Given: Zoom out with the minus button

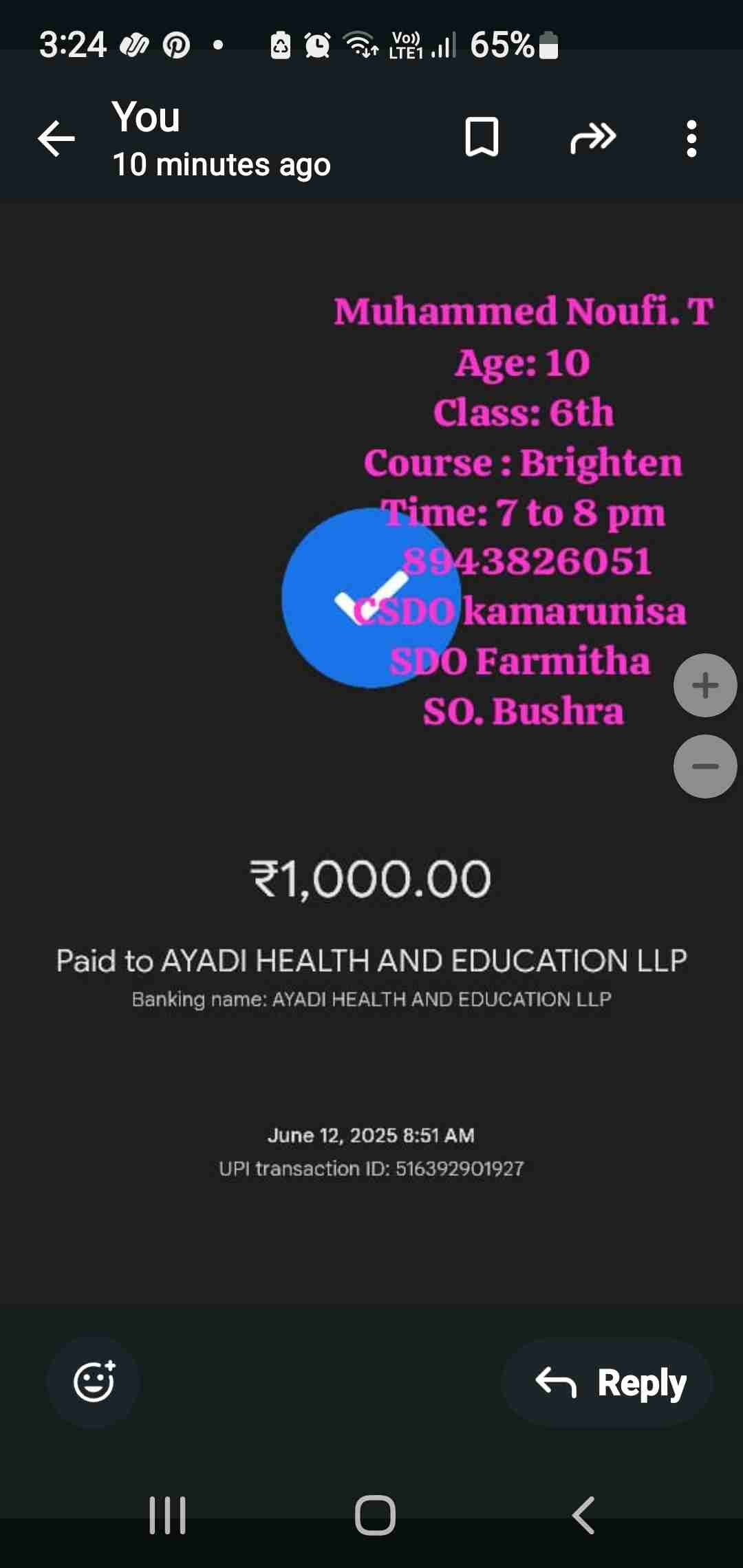Looking at the screenshot, I should coord(705,766).
